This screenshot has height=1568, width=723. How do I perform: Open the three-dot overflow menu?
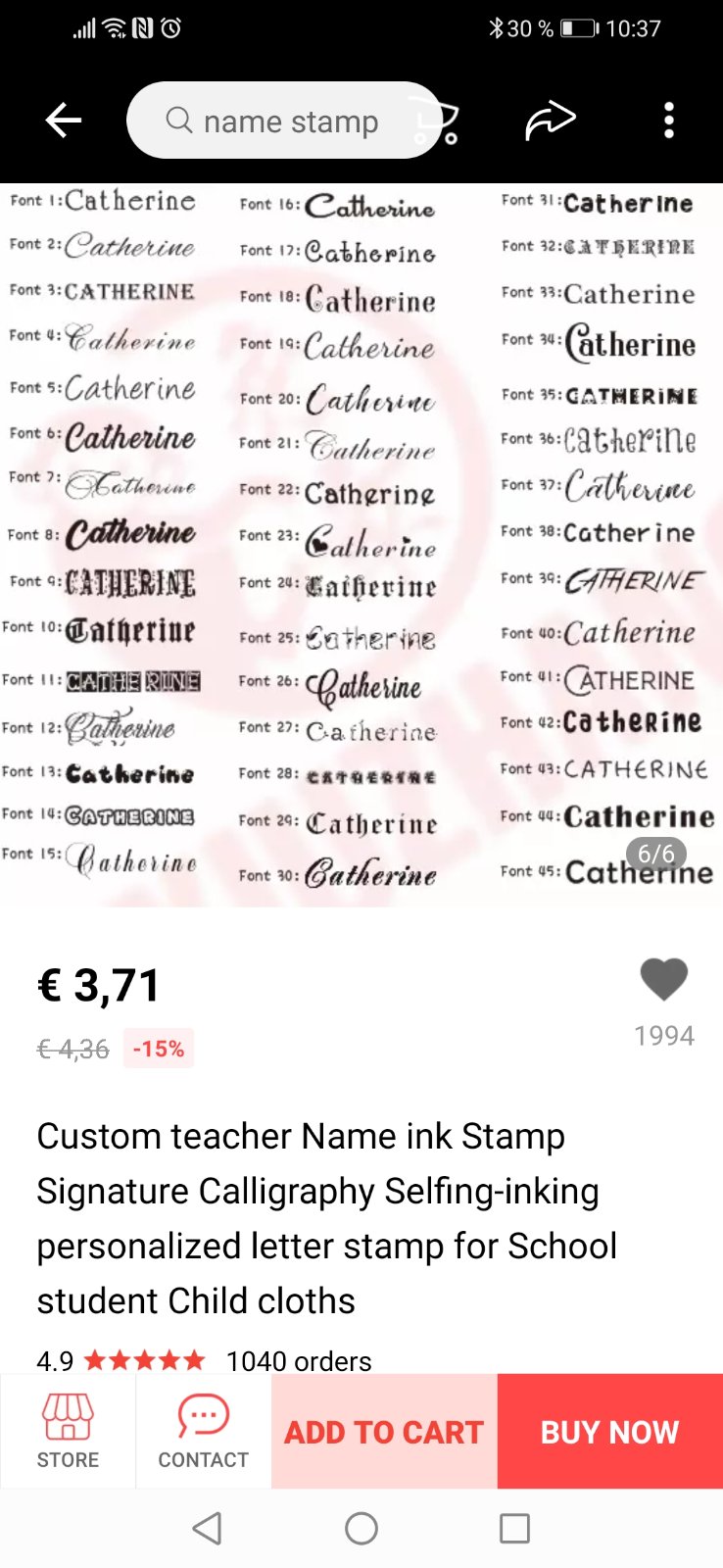668,121
